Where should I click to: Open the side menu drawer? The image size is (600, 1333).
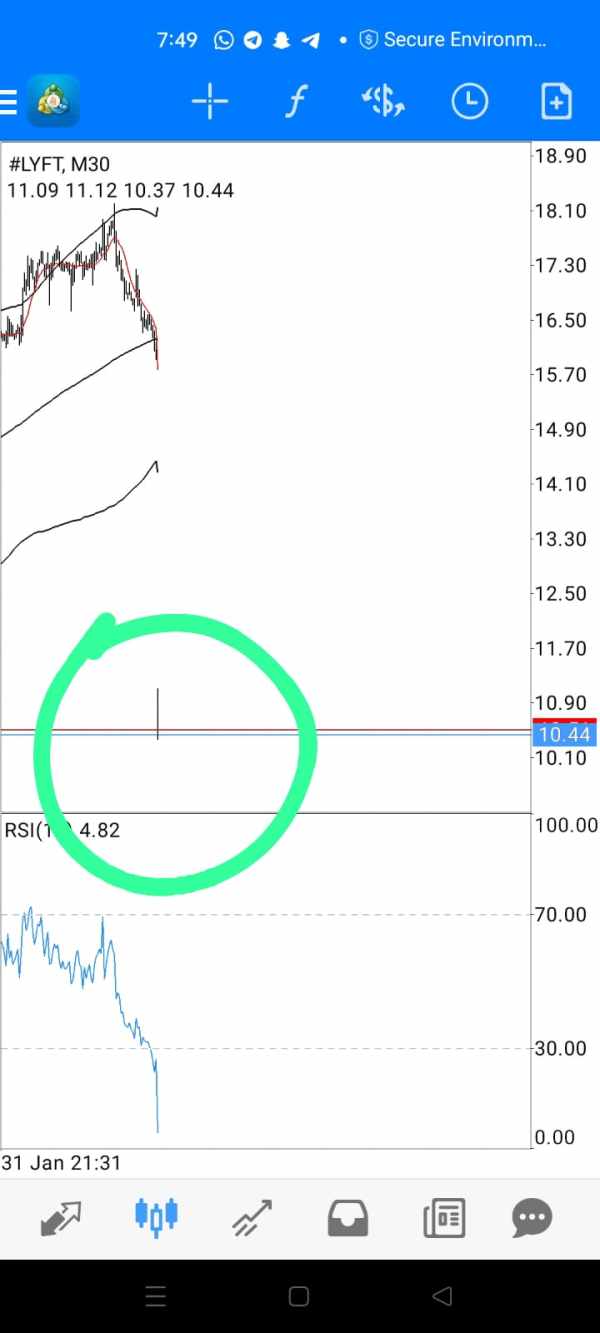(x=9, y=102)
